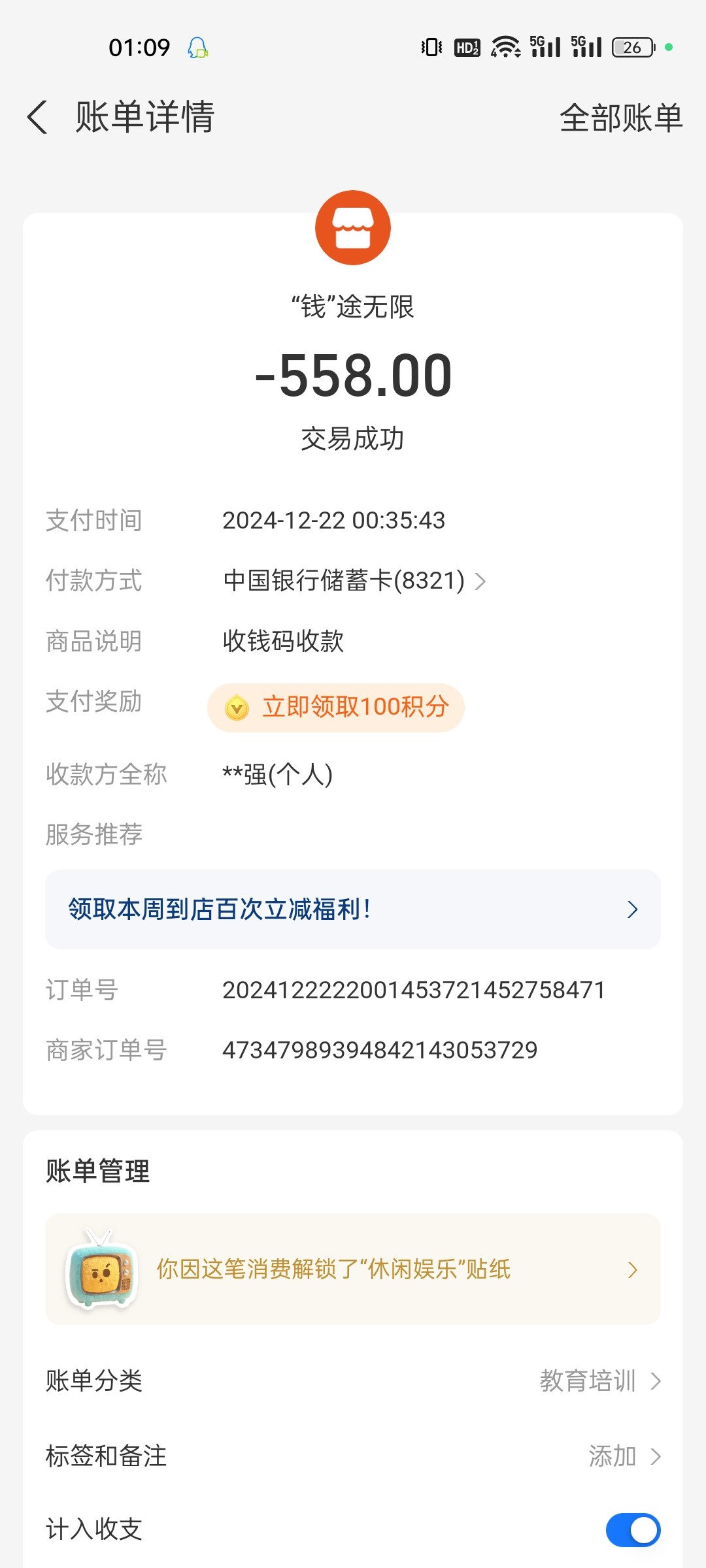Go back using the top-left arrow
Viewport: 706px width, 1568px height.
(x=38, y=118)
